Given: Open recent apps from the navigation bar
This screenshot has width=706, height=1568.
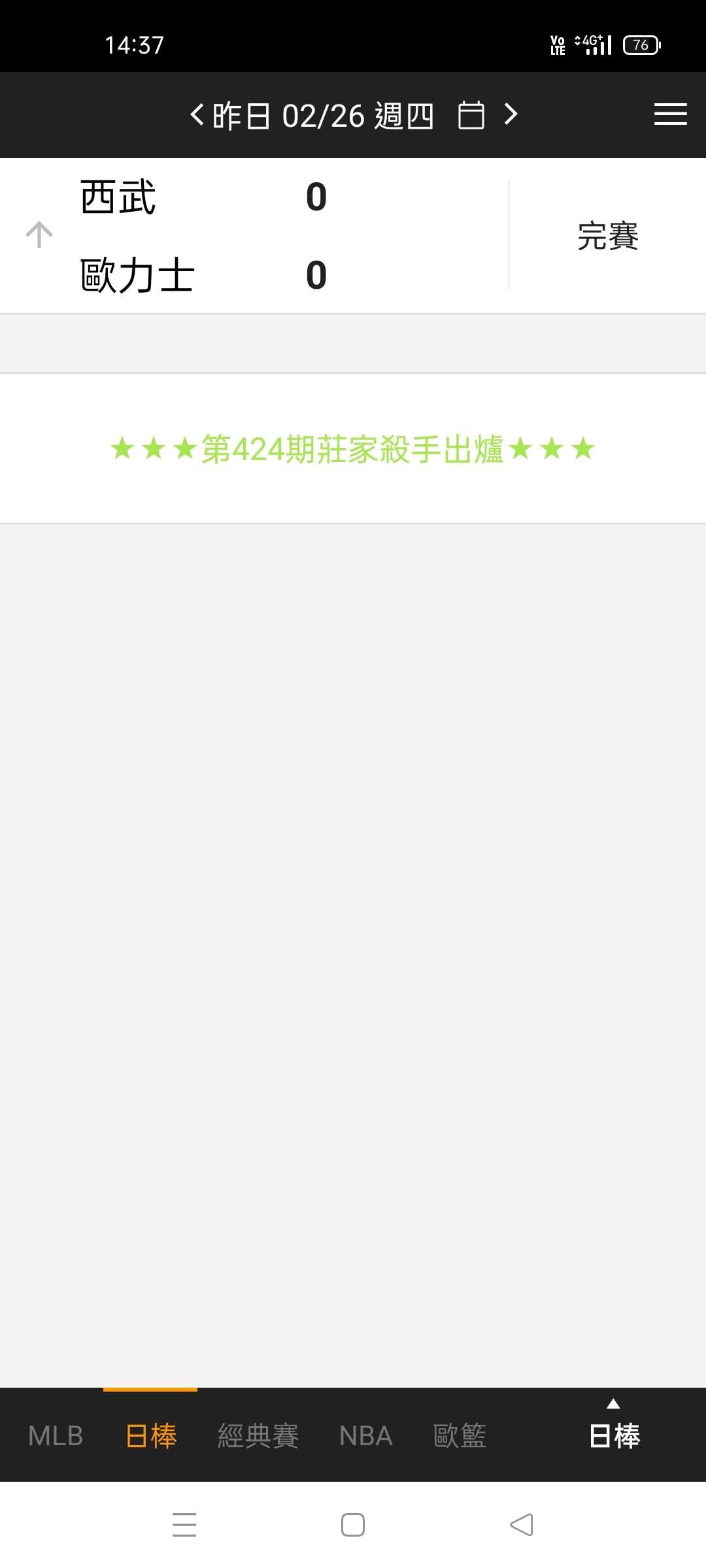Looking at the screenshot, I should 184,1525.
